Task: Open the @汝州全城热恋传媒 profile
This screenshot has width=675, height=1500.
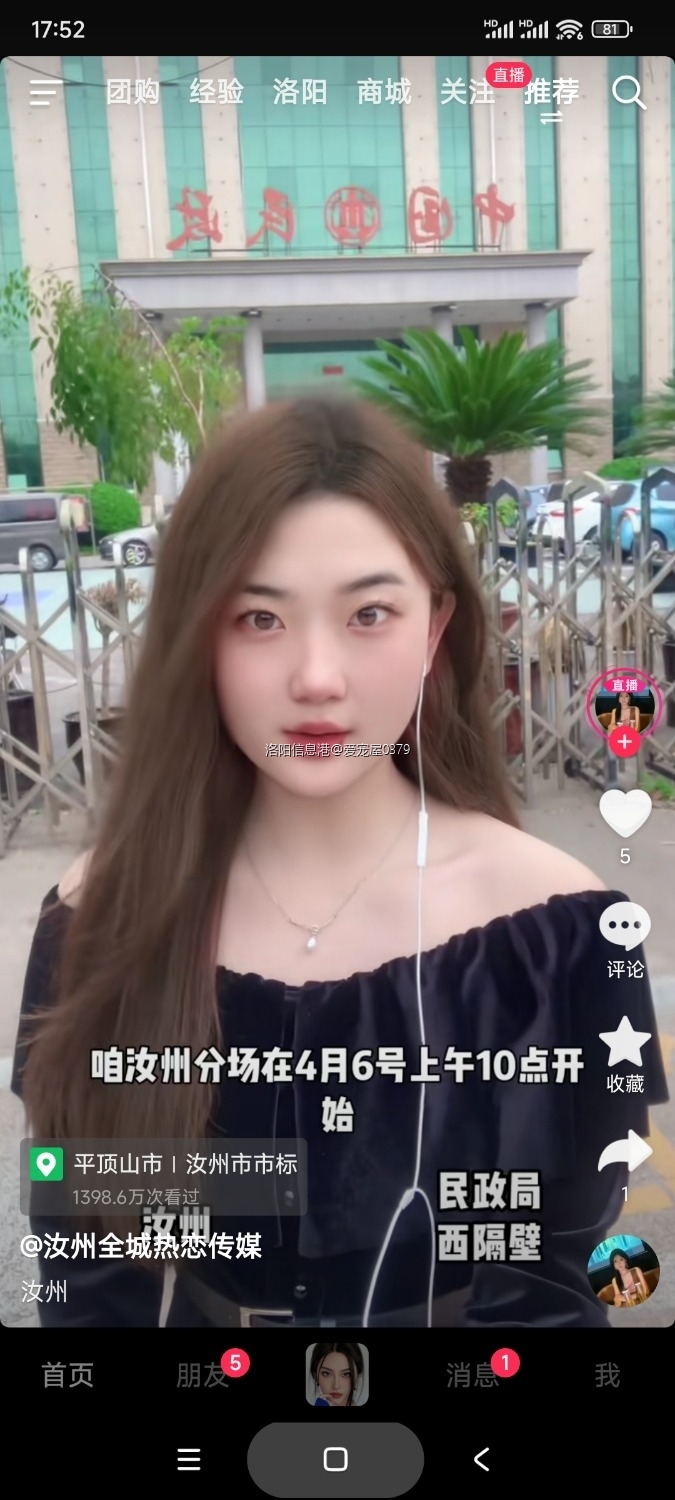Action: (141, 1246)
